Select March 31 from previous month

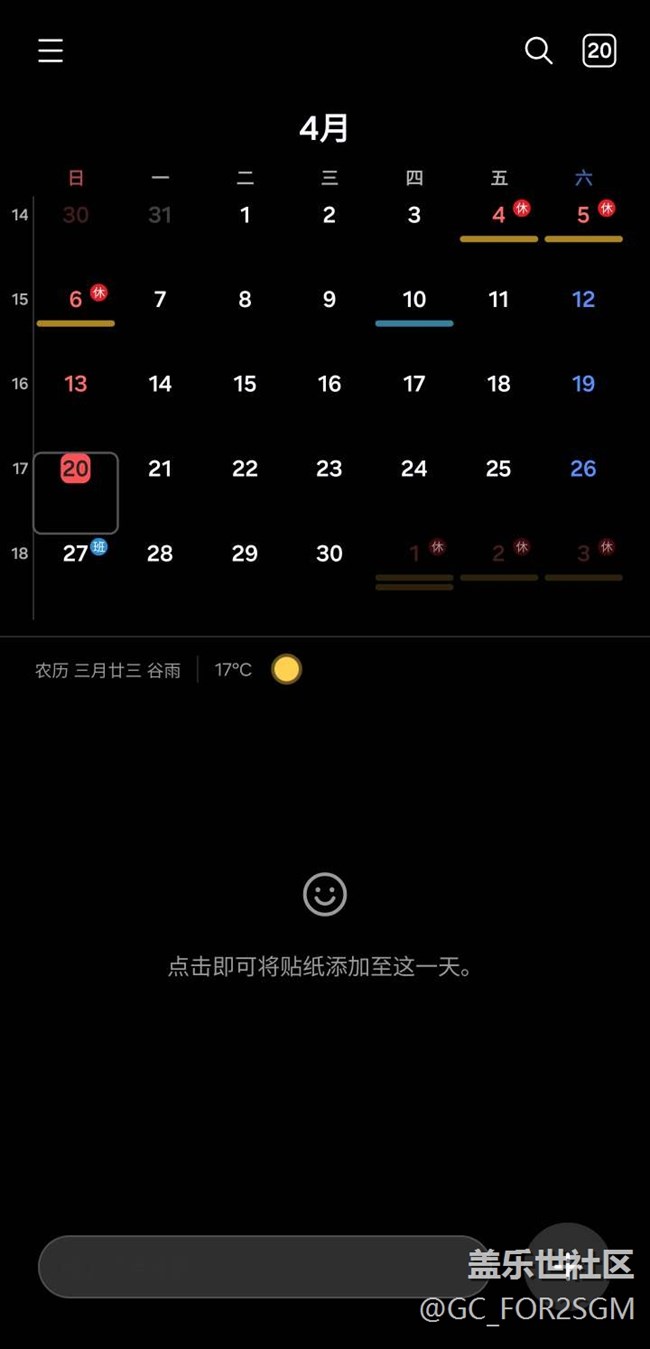(160, 216)
